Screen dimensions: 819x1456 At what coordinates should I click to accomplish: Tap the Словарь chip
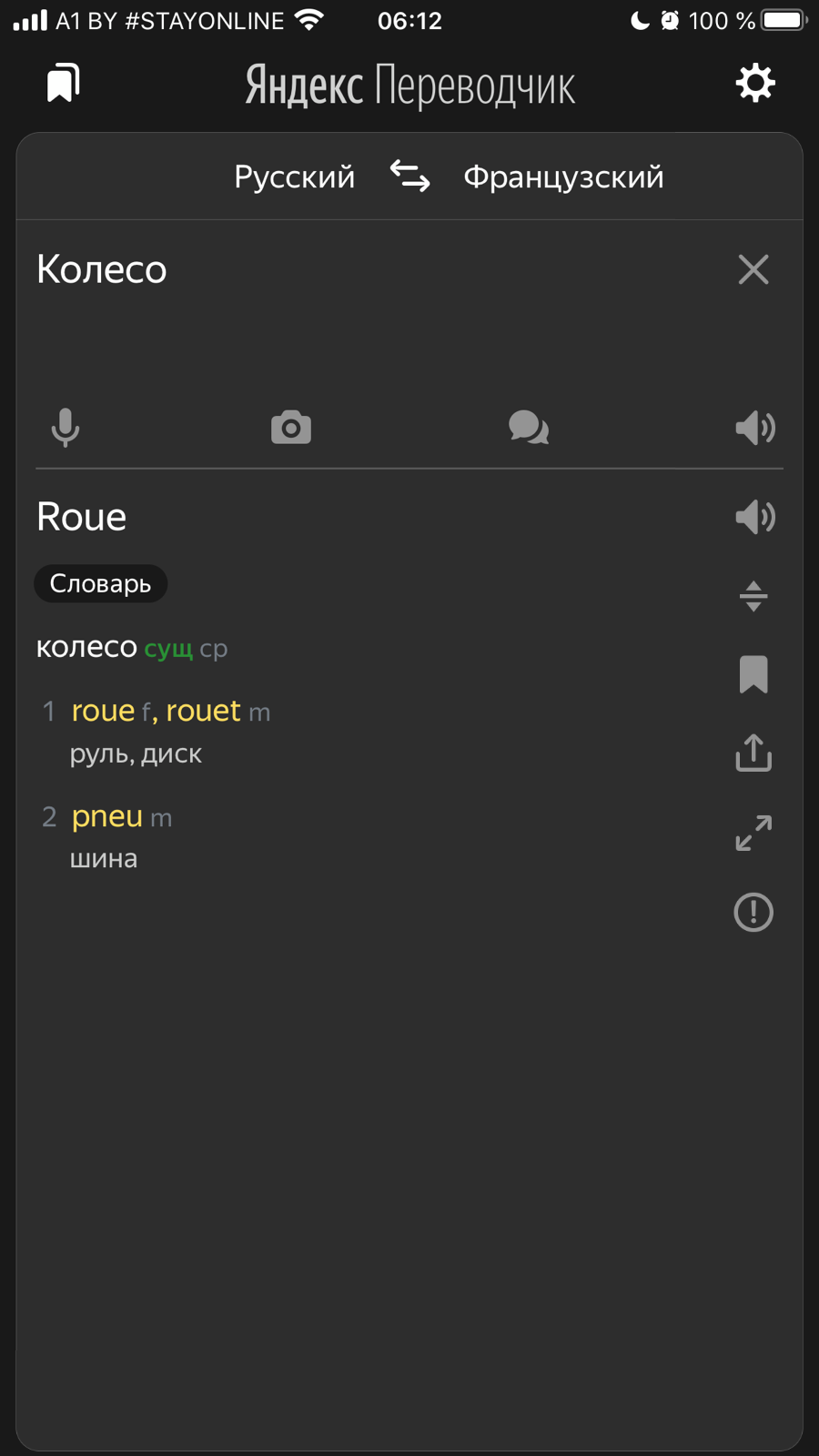coord(100,584)
